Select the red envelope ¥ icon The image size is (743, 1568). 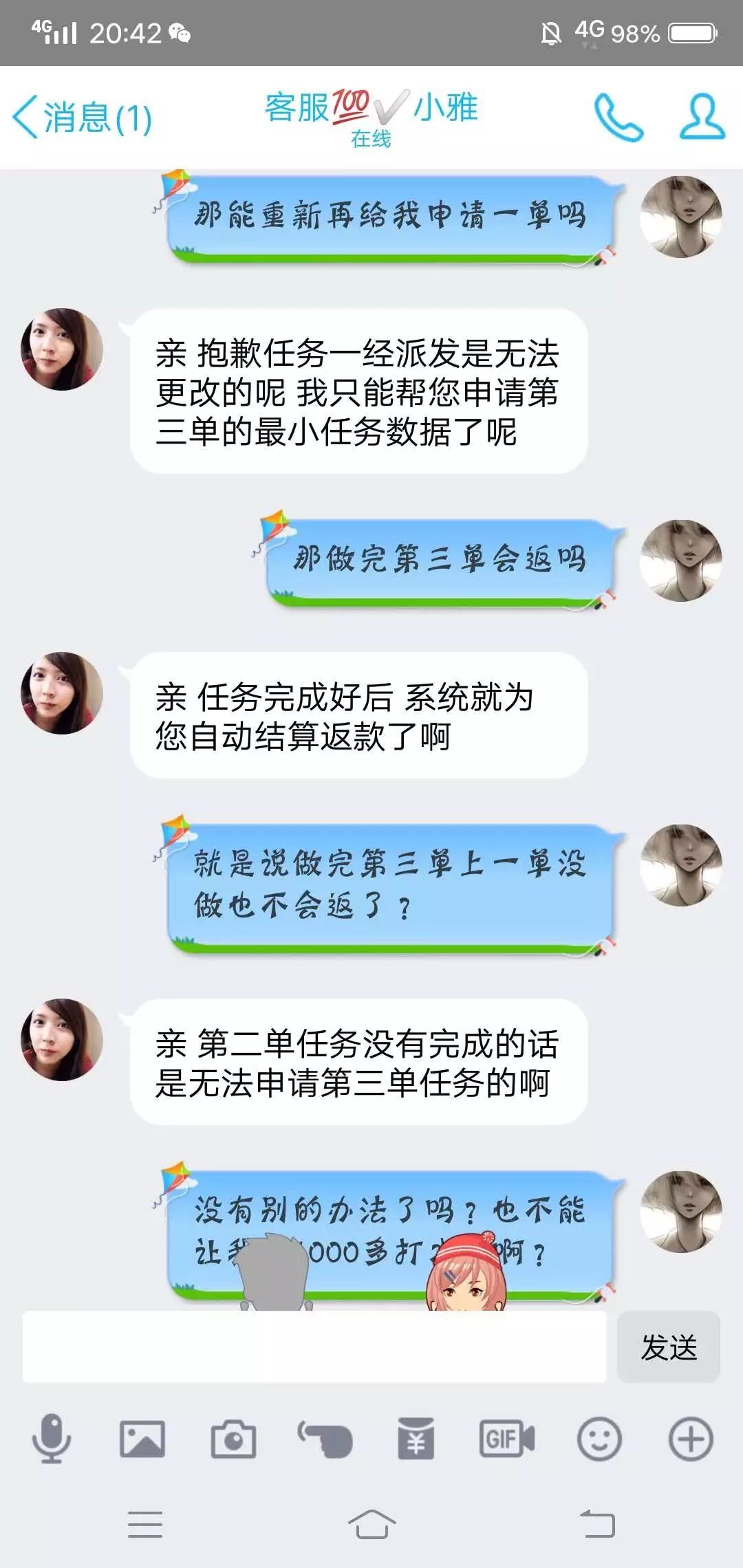coord(416,1437)
